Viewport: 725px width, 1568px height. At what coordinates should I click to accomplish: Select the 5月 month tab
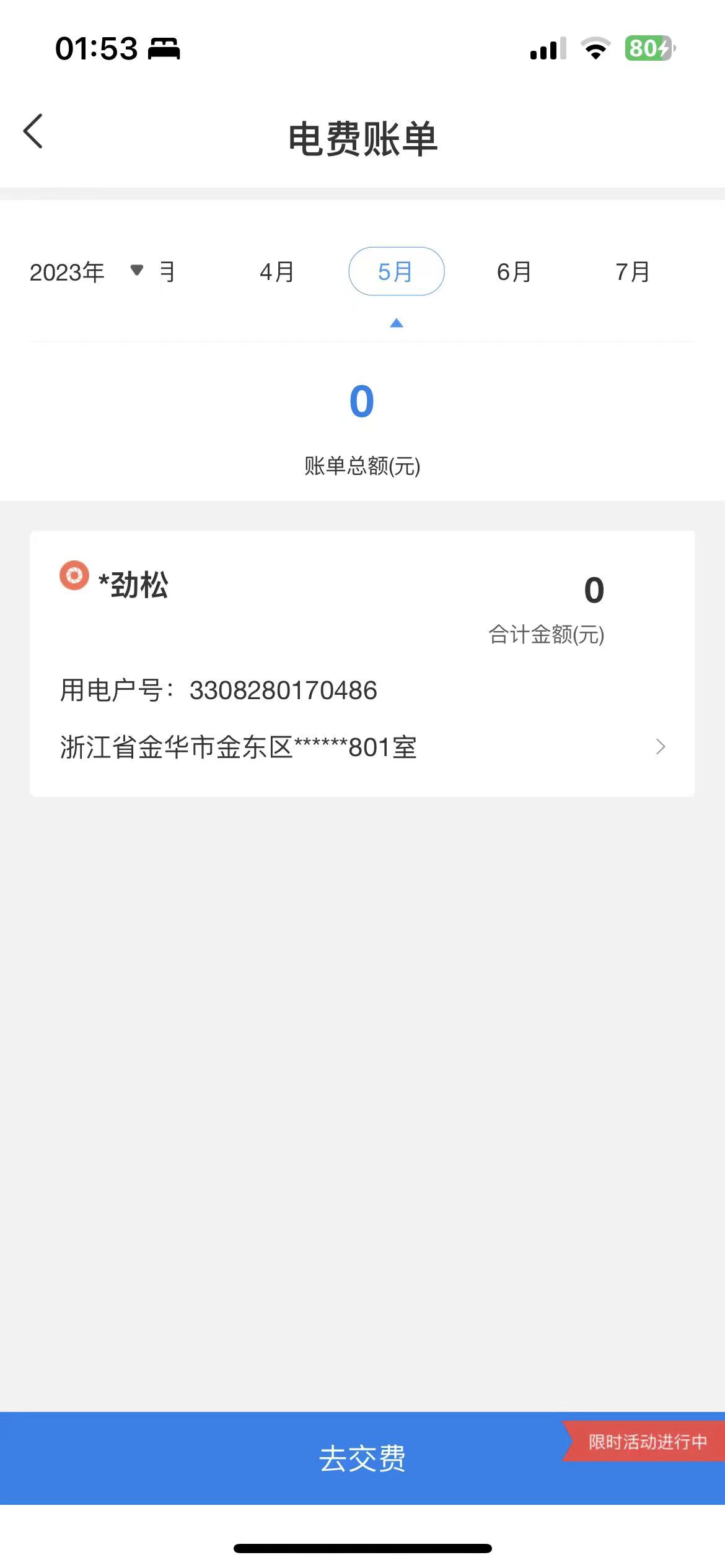click(396, 272)
